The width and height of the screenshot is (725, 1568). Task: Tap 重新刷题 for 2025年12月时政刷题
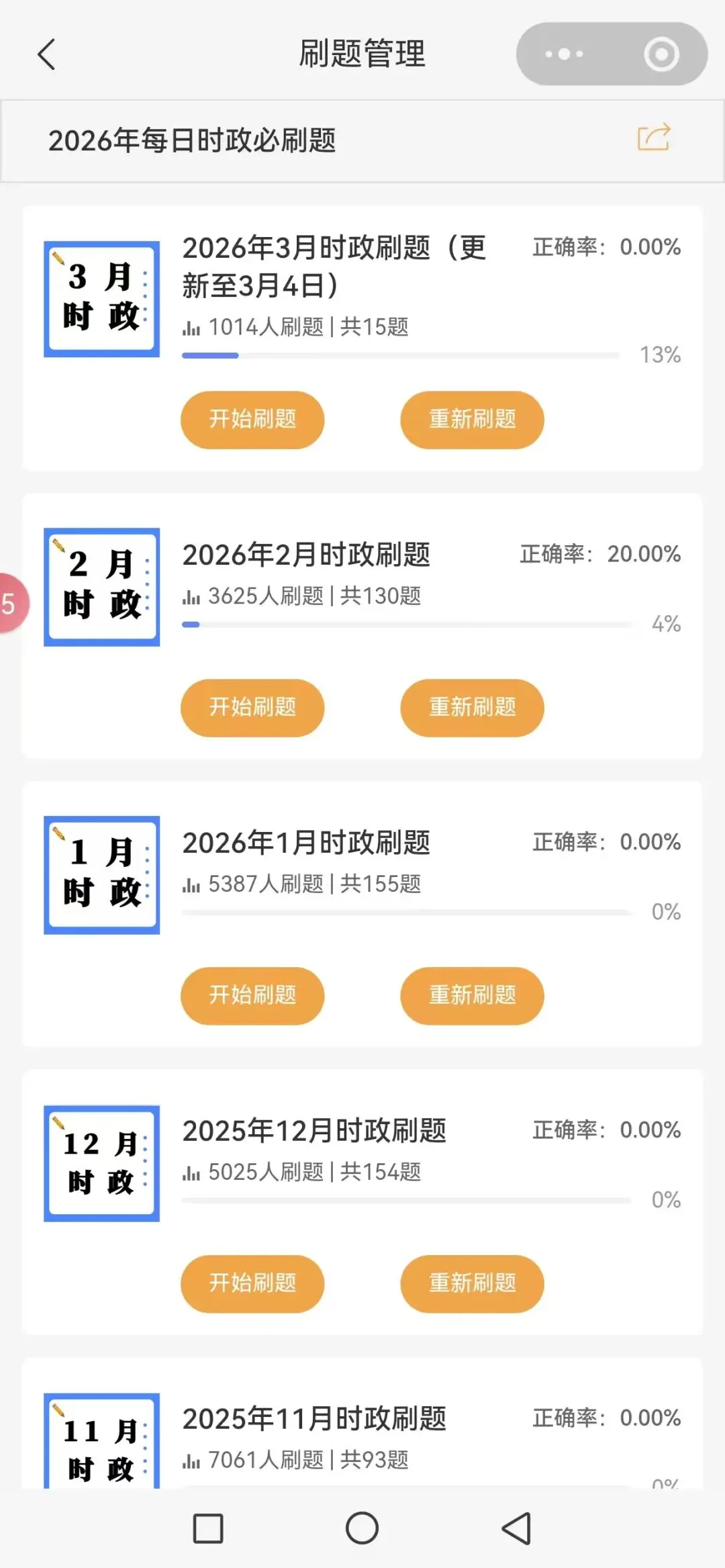point(472,1283)
